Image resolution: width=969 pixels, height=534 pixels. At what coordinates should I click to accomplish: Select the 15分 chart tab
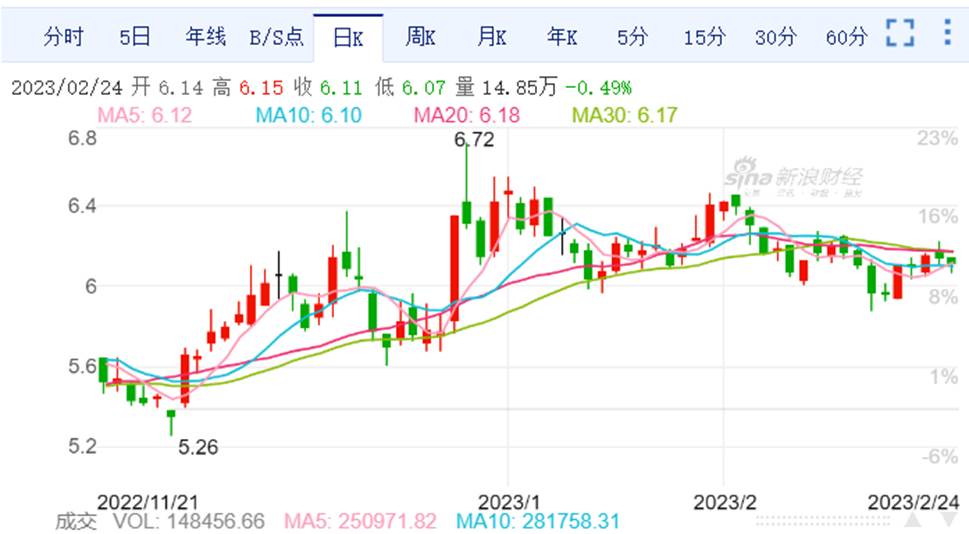704,37
